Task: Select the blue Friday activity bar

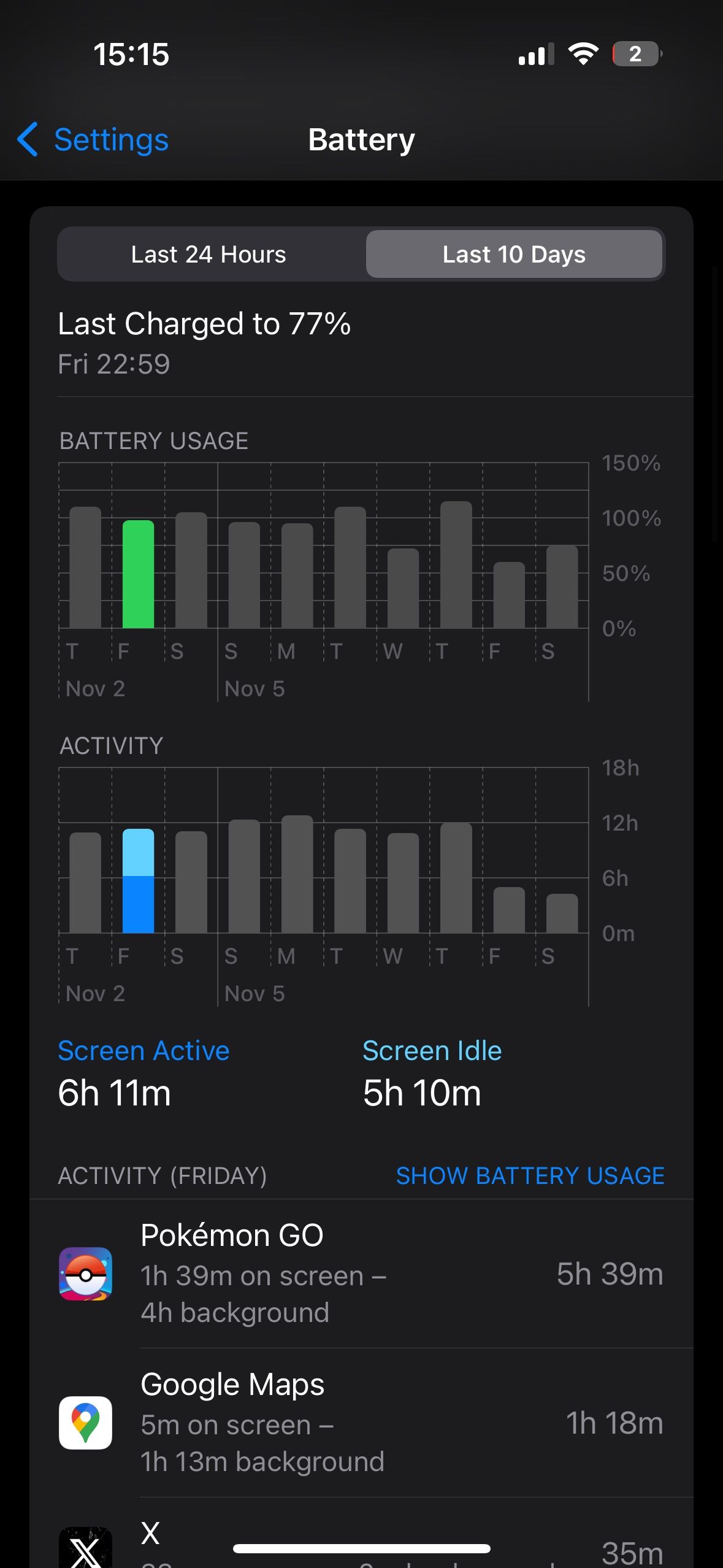Action: click(x=138, y=880)
